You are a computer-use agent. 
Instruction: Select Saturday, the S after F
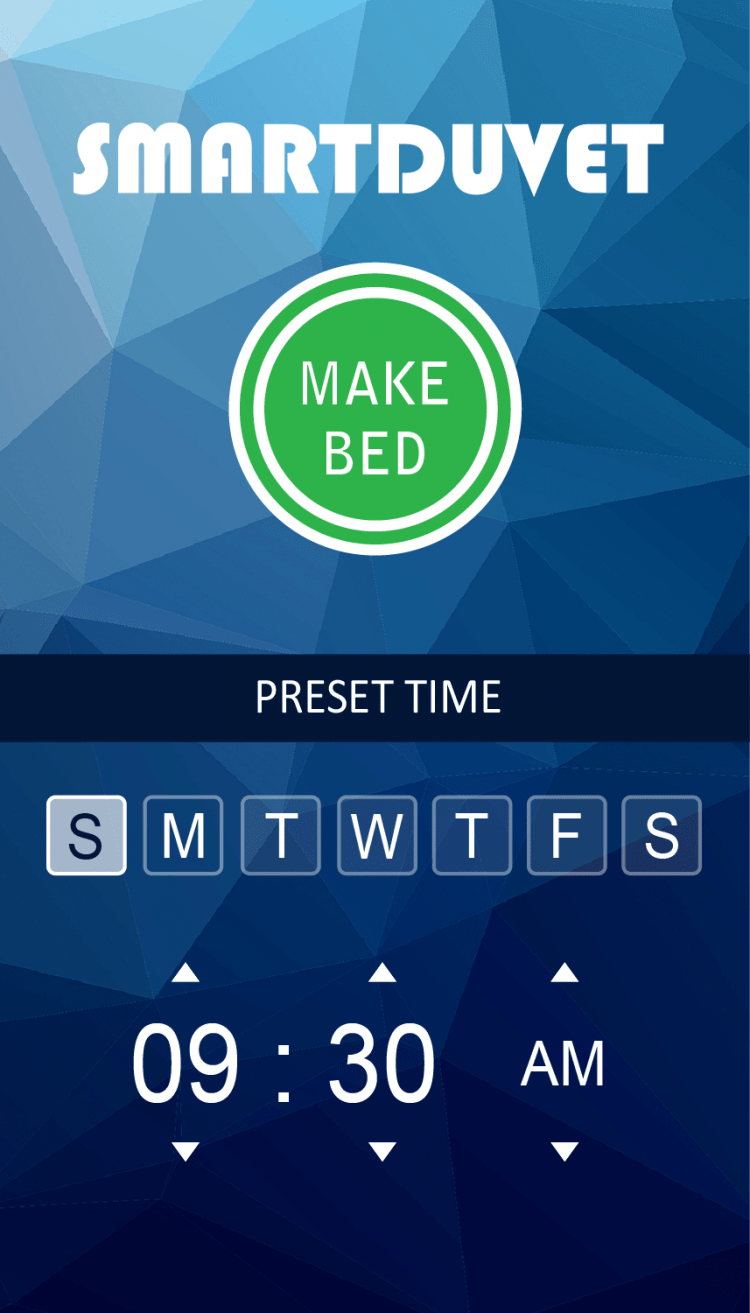click(x=662, y=835)
